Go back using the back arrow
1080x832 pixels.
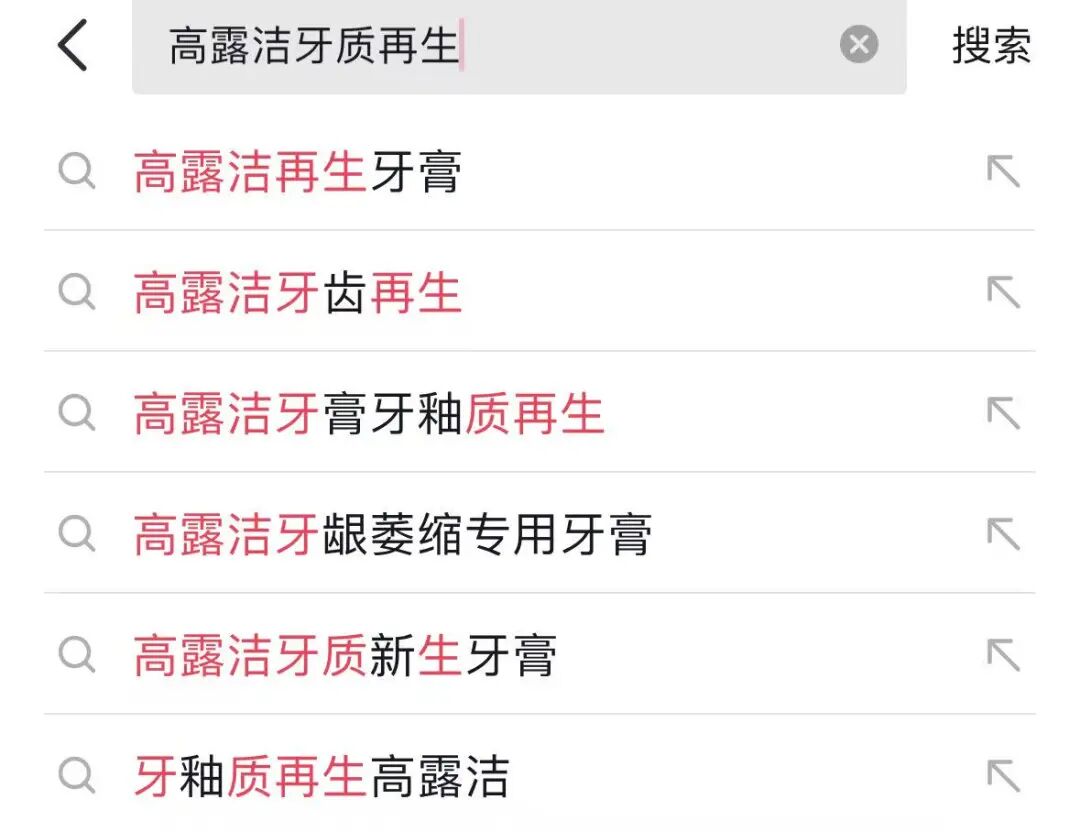pyautogui.click(x=73, y=46)
